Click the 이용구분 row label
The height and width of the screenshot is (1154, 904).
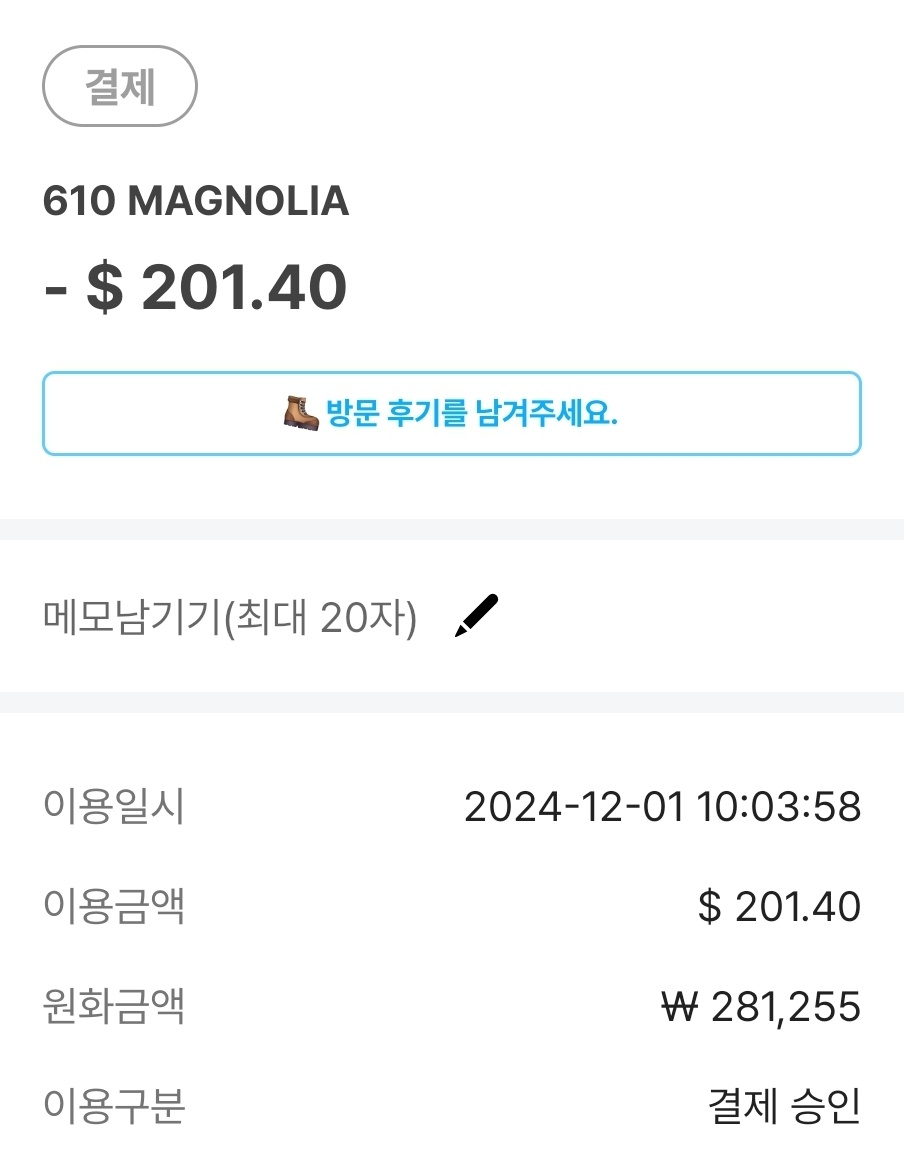pyautogui.click(x=113, y=1108)
